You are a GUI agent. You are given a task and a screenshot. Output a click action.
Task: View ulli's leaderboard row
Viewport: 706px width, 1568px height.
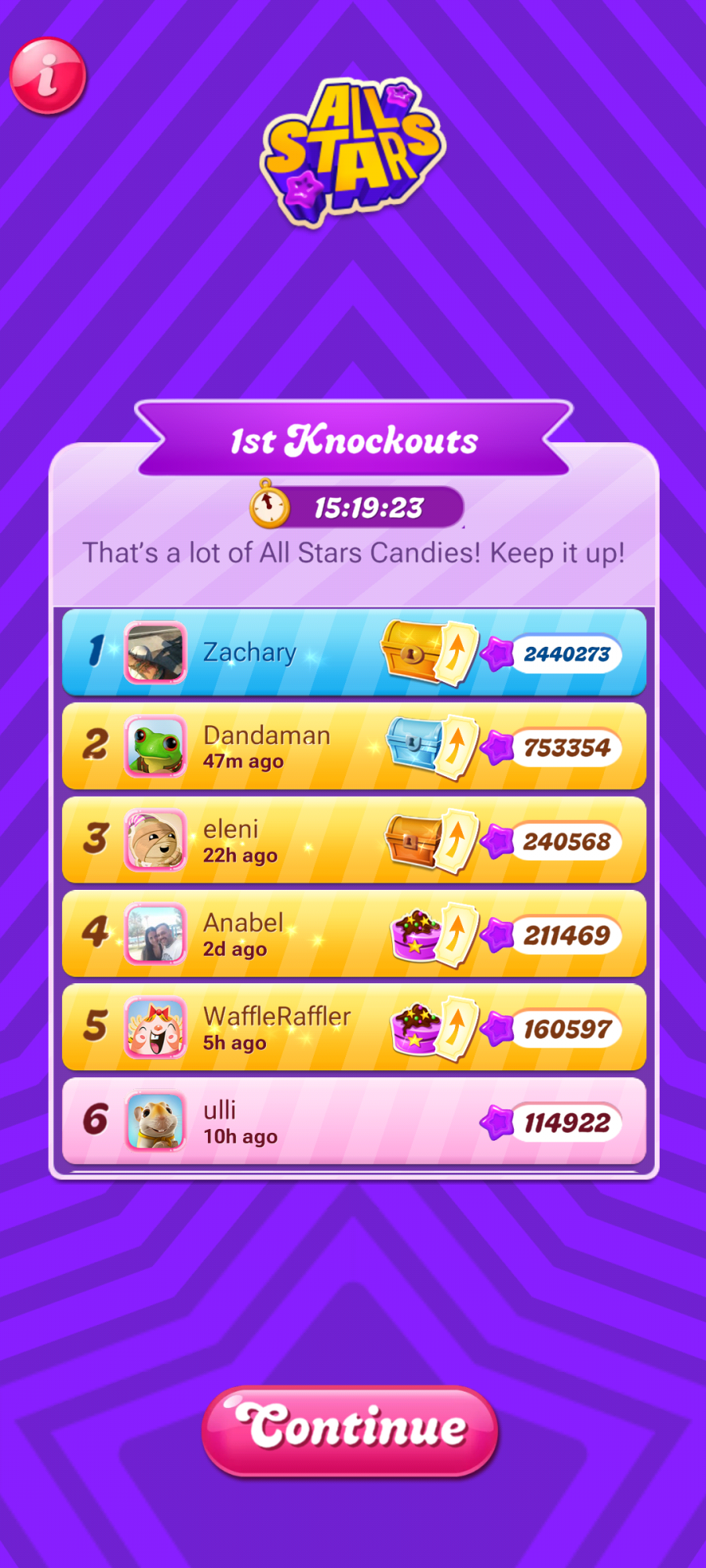[353, 1121]
